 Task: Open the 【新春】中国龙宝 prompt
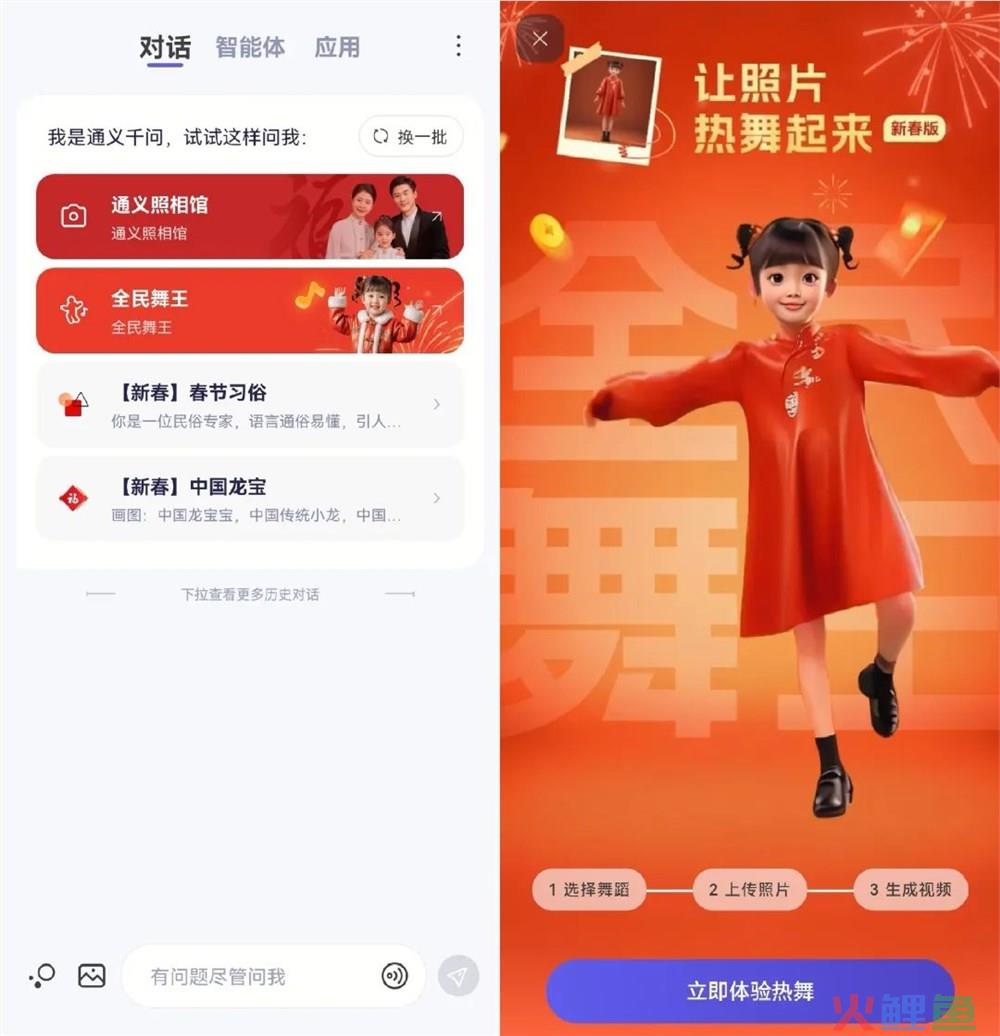[x=250, y=498]
